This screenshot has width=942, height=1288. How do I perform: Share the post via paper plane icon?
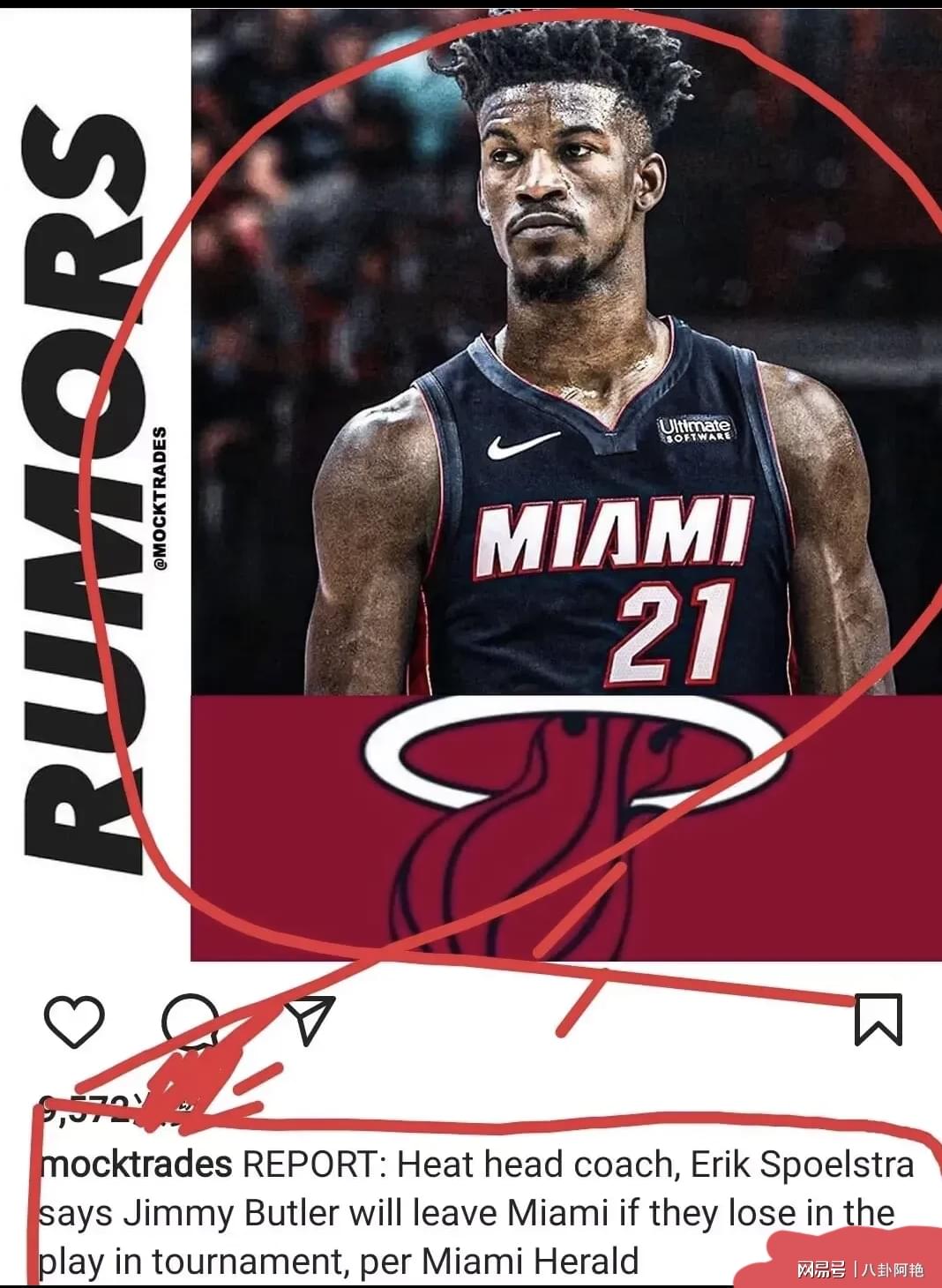[312, 1019]
